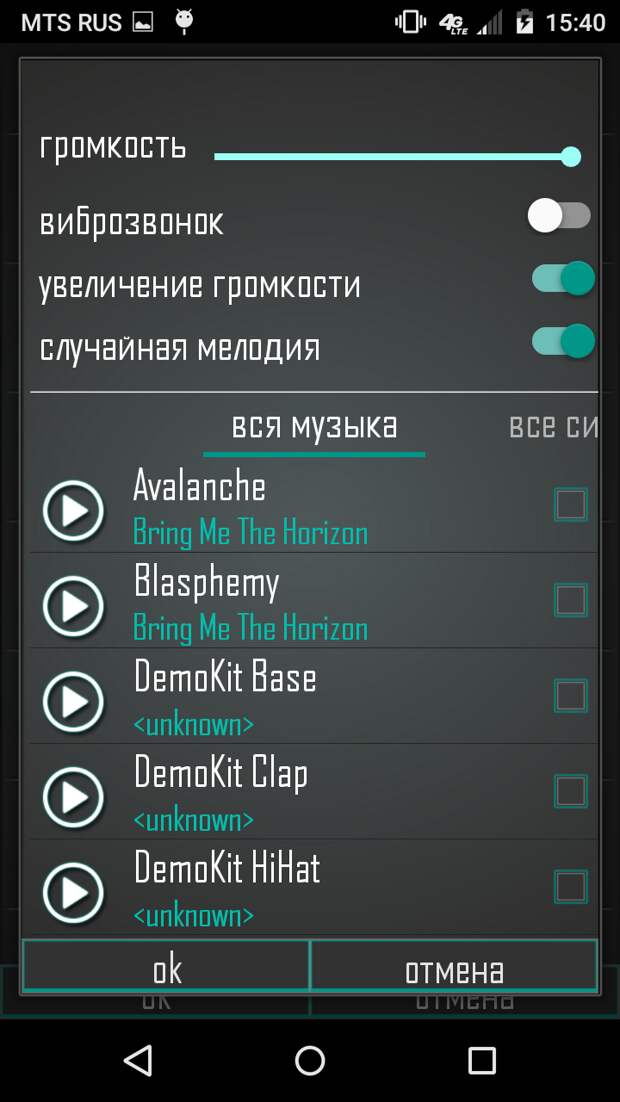Enable the виброзвонок switch
The width and height of the screenshot is (620, 1102).
tap(560, 215)
